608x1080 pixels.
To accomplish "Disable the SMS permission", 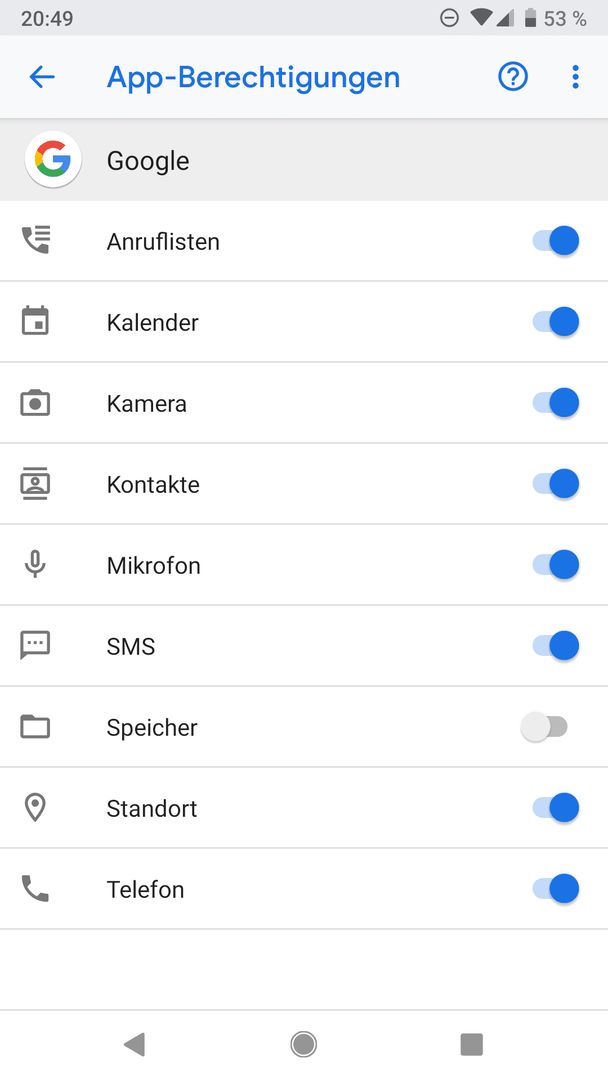I will click(556, 646).
